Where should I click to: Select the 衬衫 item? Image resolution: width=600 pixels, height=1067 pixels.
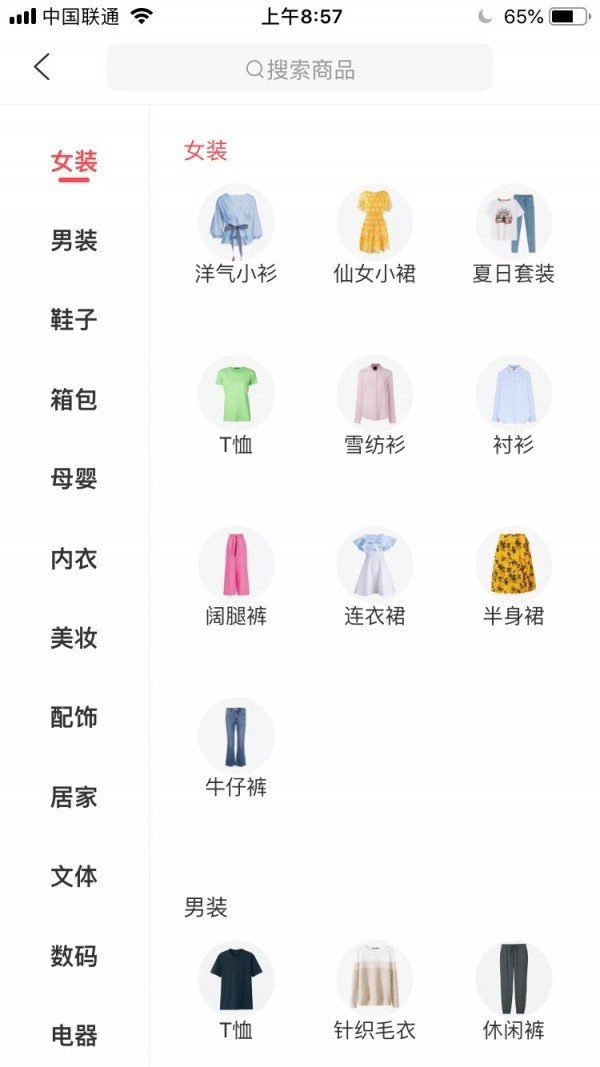point(514,406)
